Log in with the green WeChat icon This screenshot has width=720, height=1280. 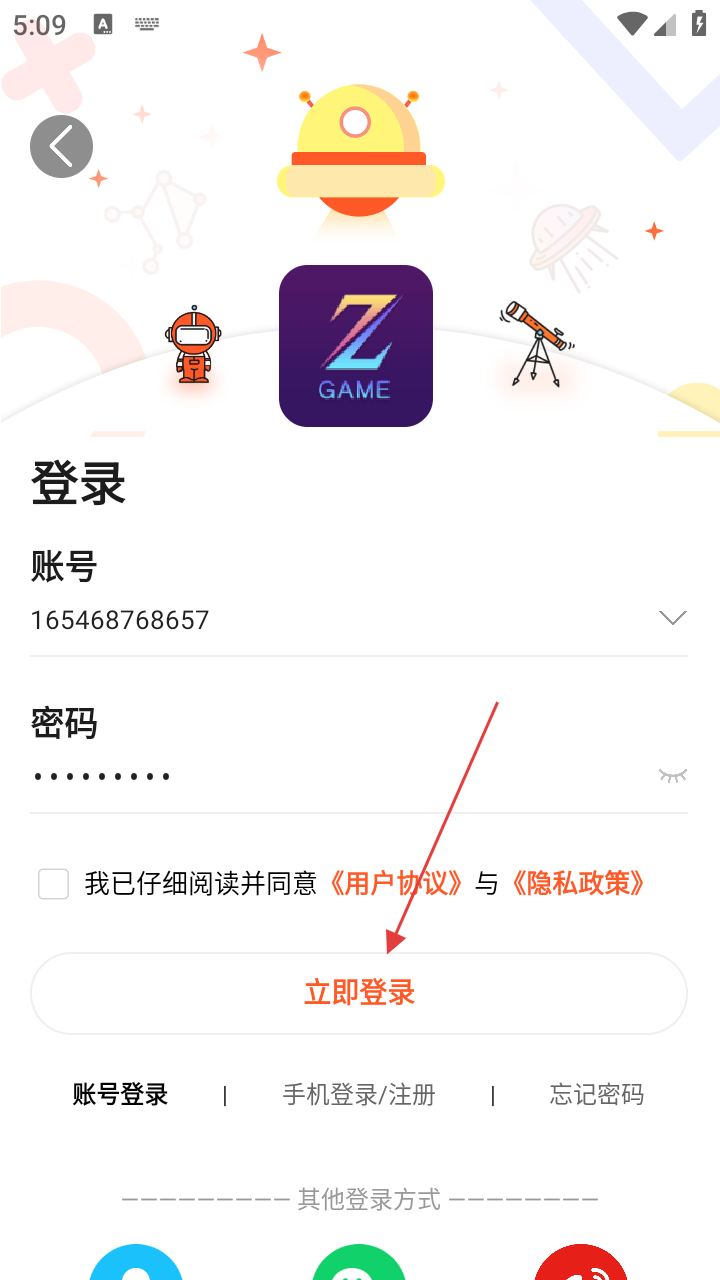[359, 1264]
